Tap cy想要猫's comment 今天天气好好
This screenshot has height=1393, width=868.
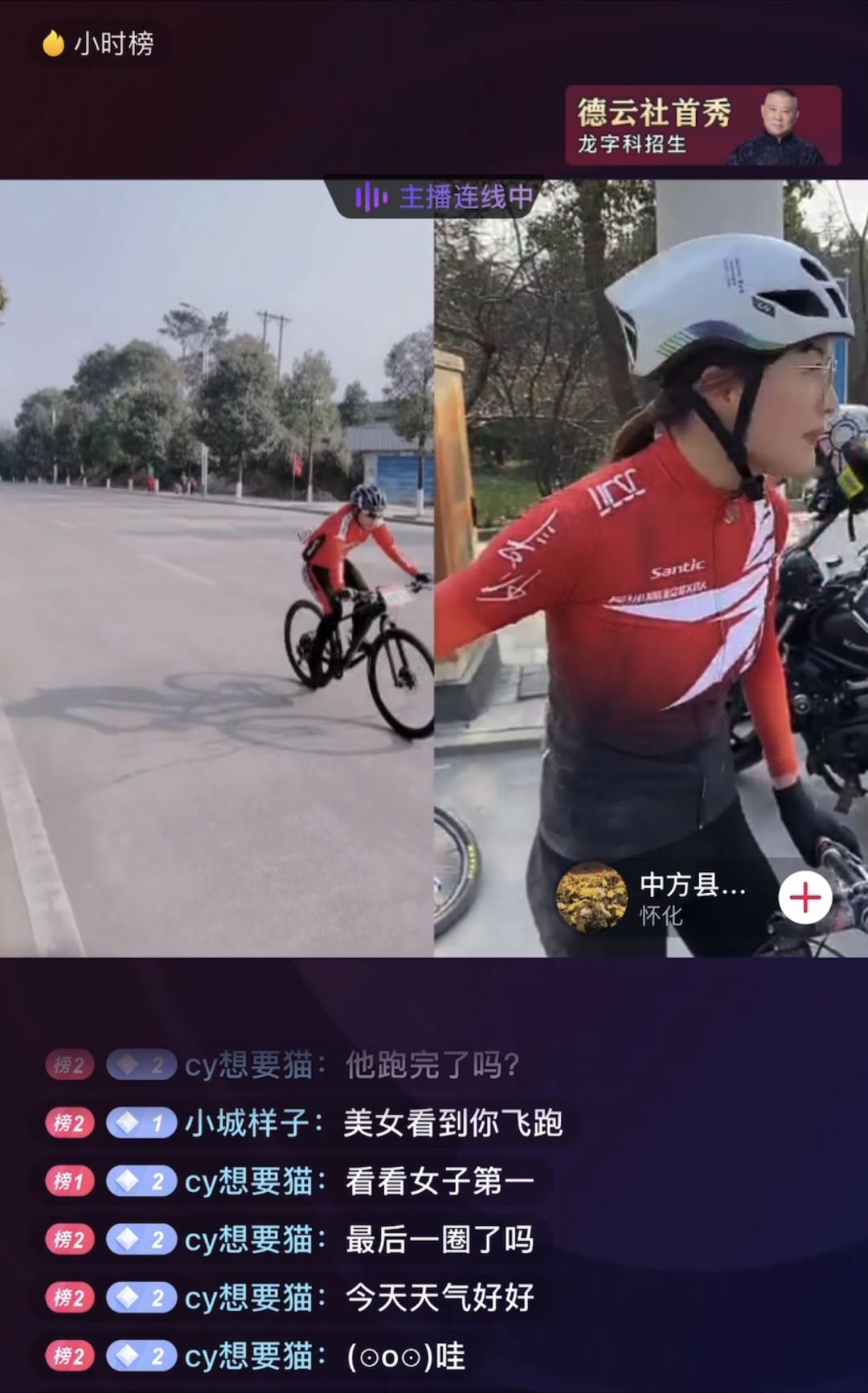439,1297
